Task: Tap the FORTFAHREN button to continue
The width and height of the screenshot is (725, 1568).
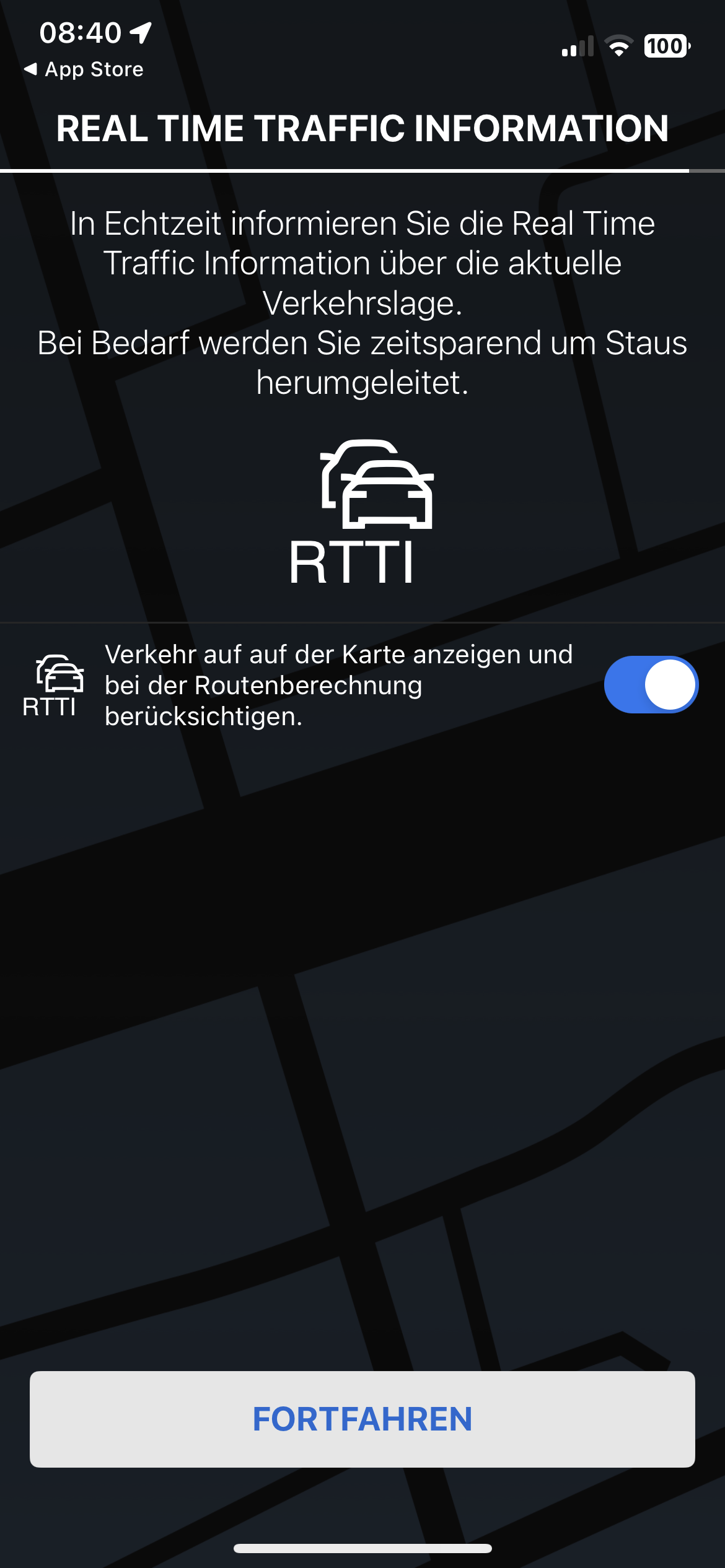Action: click(x=362, y=1419)
